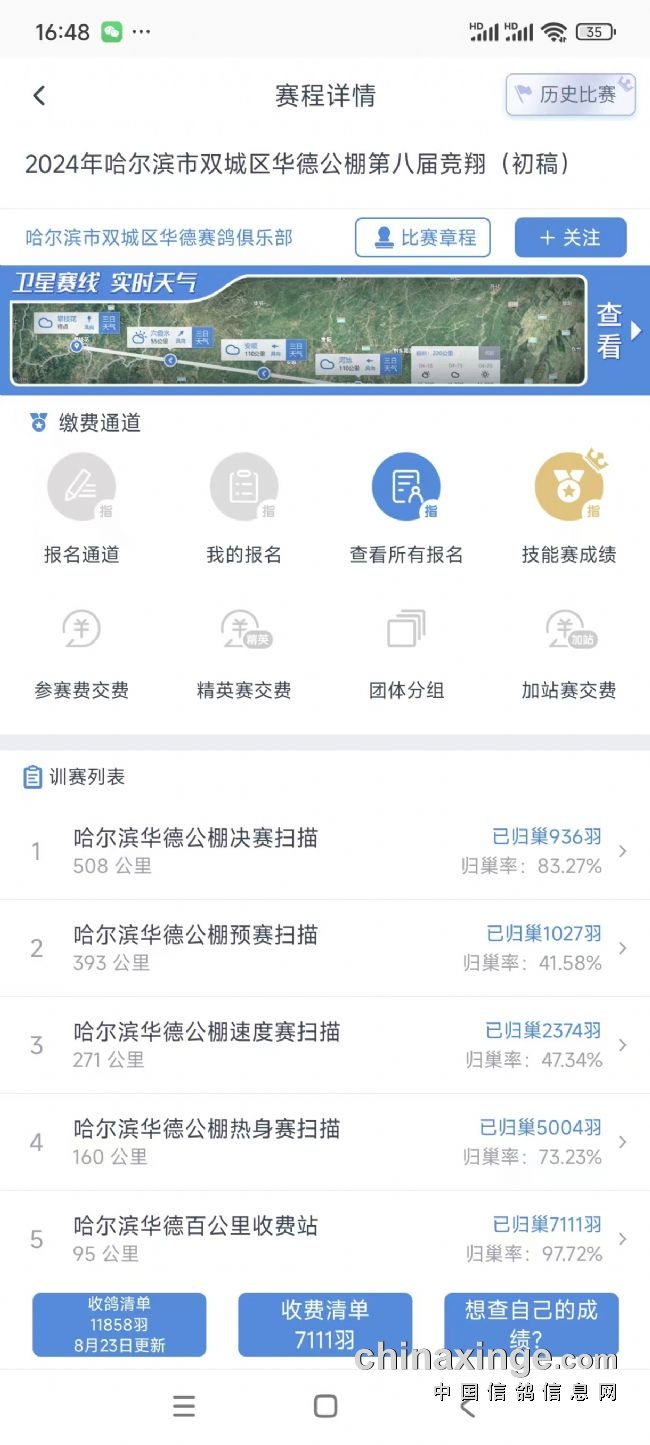650x1445 pixels.
Task: Follow the club with 关注
Action: point(570,238)
